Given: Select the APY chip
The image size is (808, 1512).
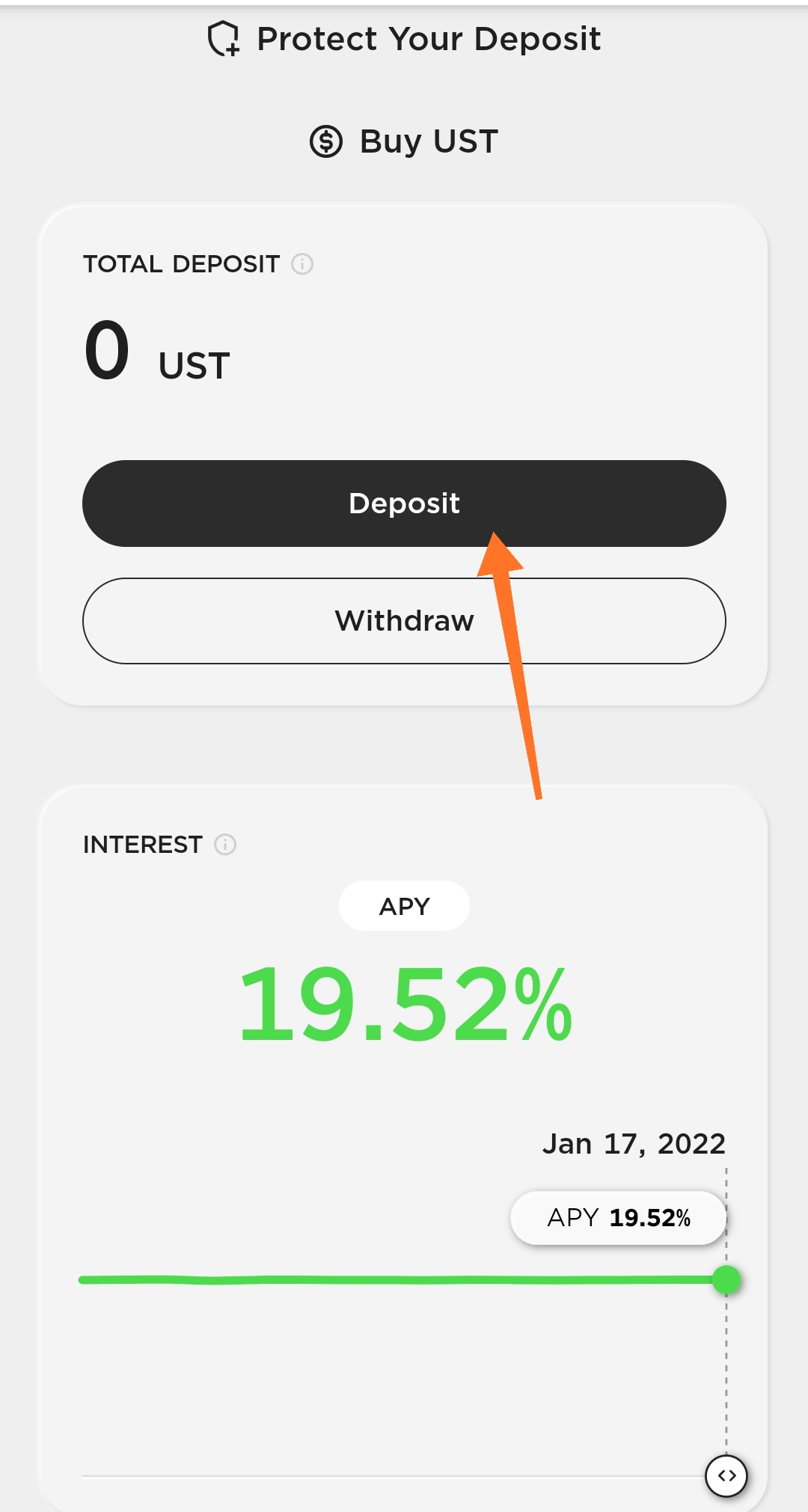Looking at the screenshot, I should click(x=404, y=906).
